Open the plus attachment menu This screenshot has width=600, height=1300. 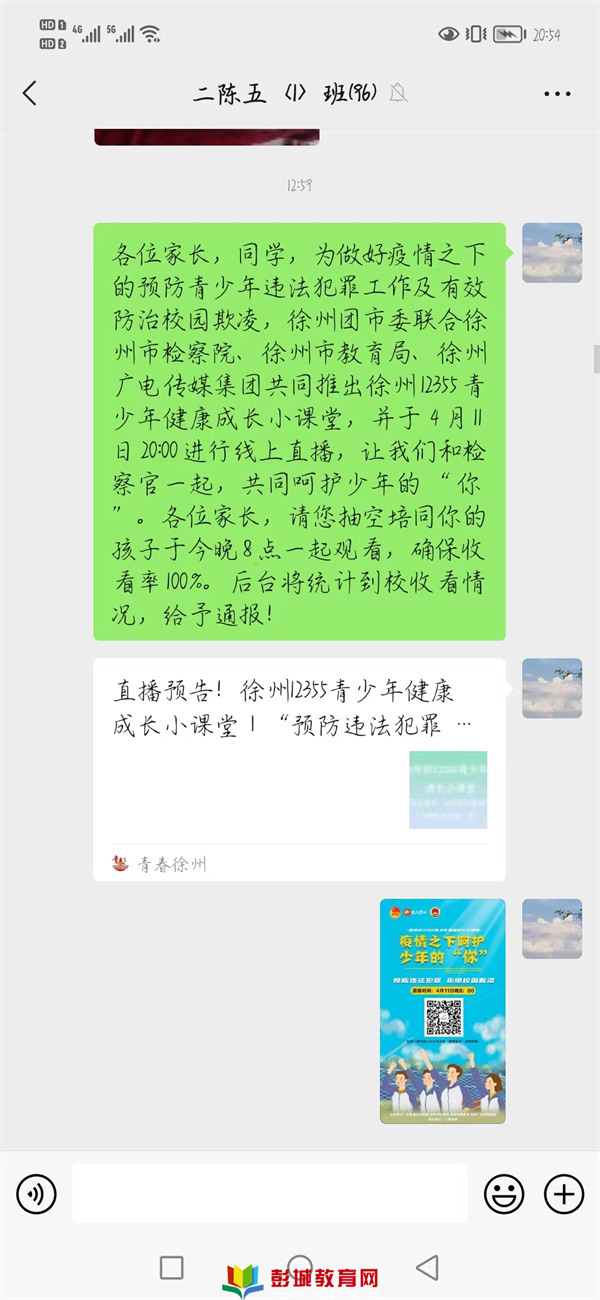click(563, 1193)
